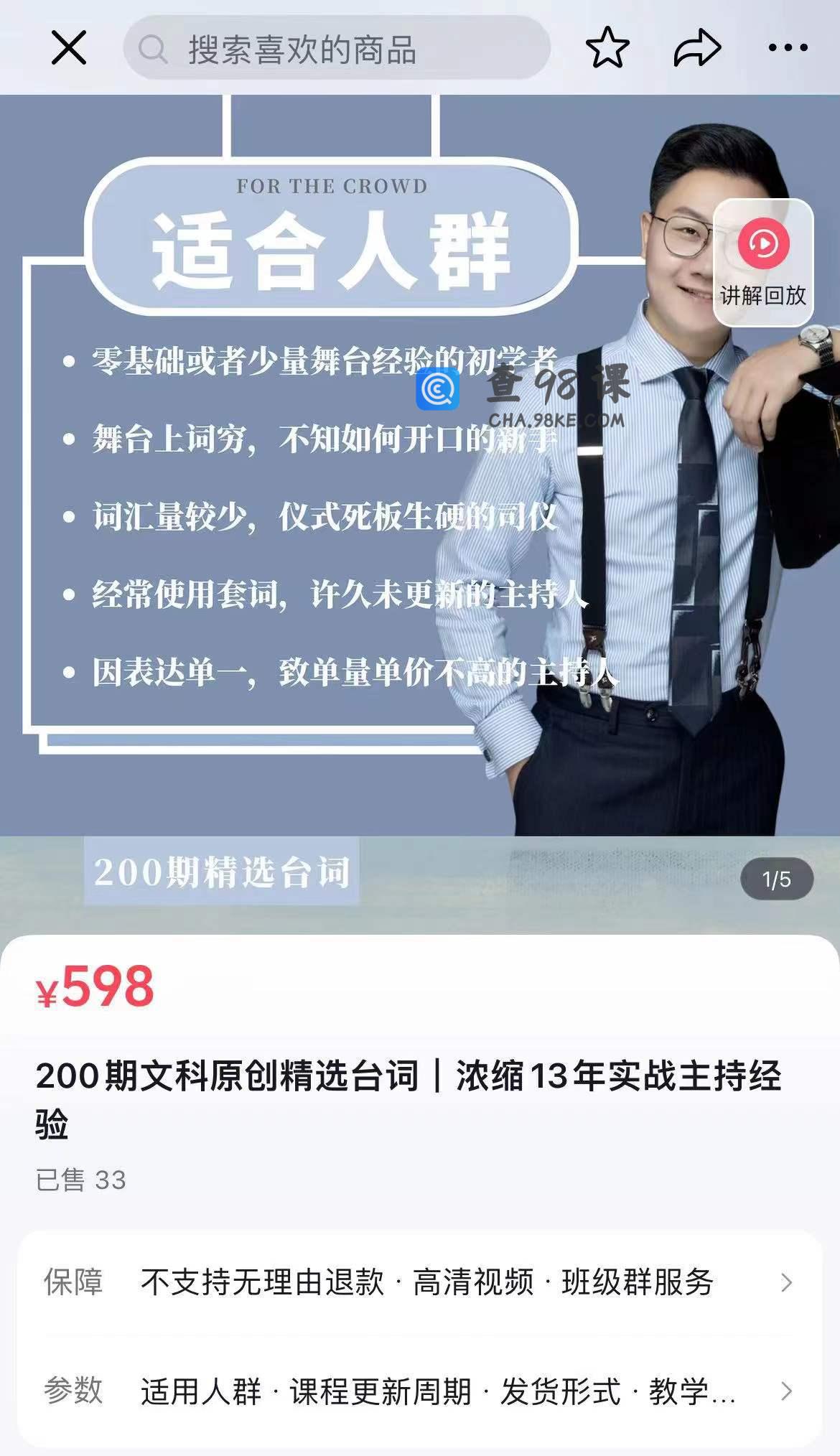The height and width of the screenshot is (1456, 840).
Task: Open the 参数 parameters row
Action: click(x=419, y=1391)
